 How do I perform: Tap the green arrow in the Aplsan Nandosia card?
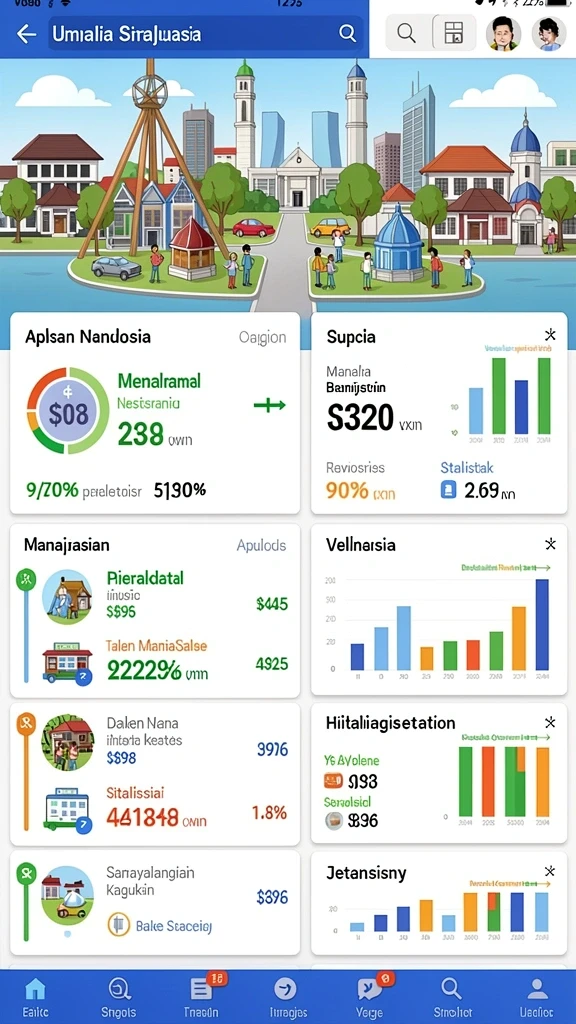click(270, 406)
